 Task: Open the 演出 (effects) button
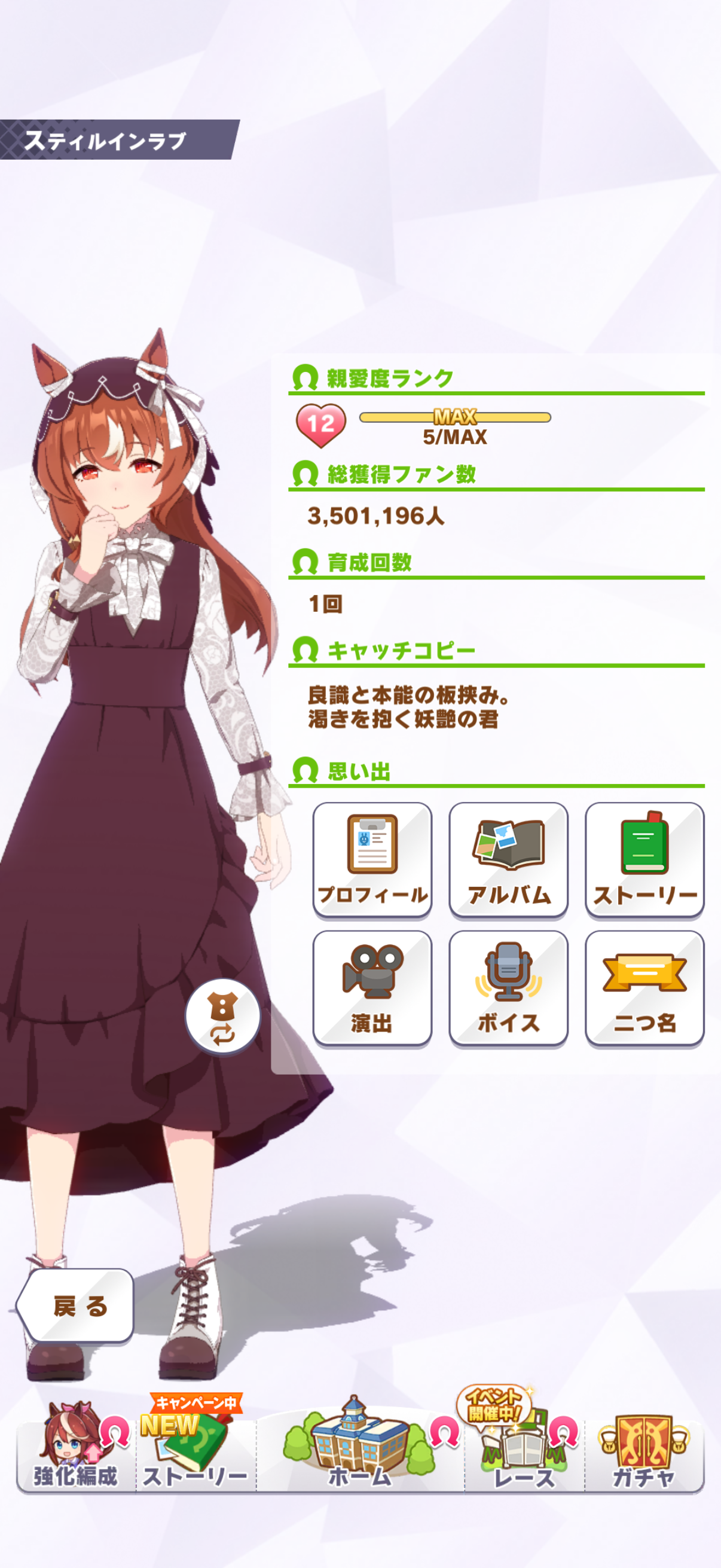pyautogui.click(x=372, y=987)
